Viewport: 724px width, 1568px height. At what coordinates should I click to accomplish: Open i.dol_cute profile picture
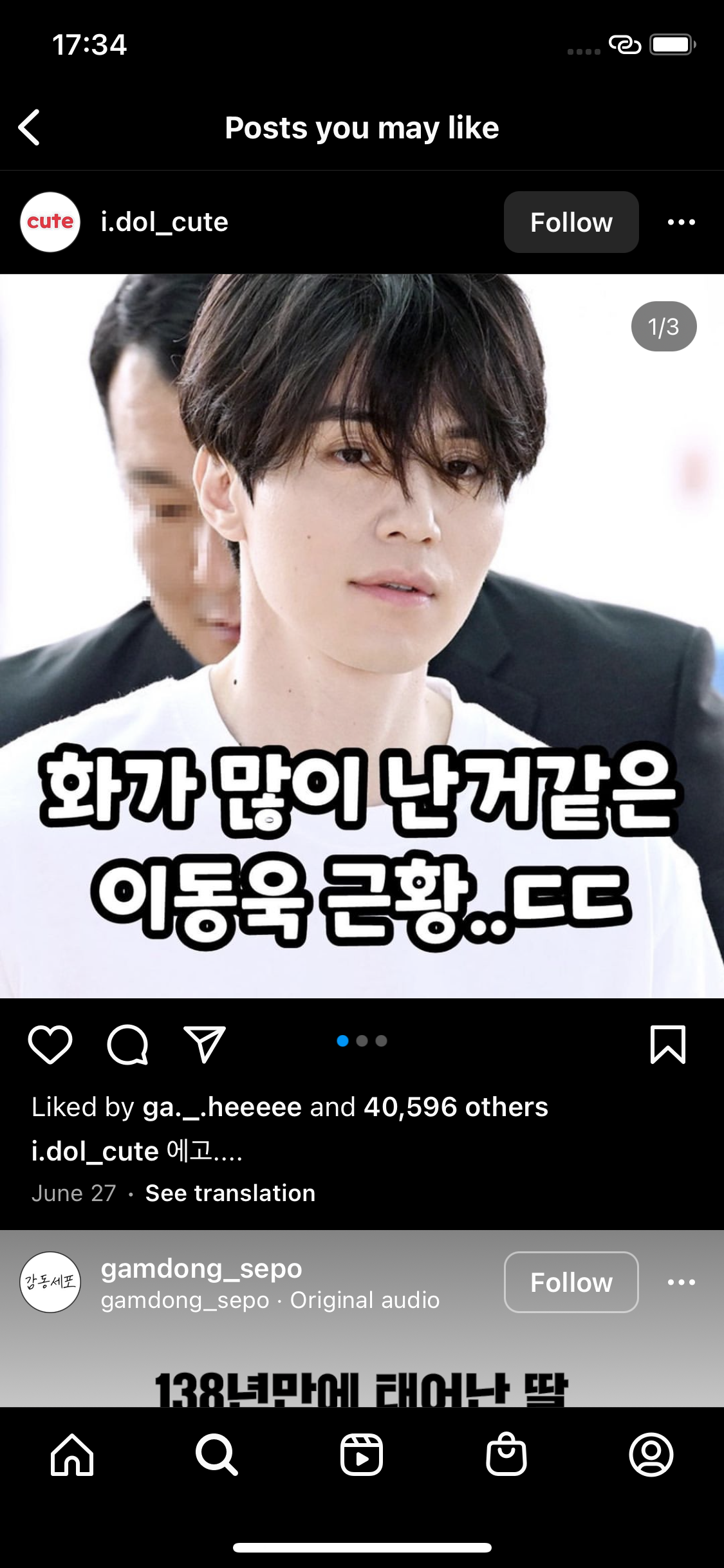[x=50, y=222]
